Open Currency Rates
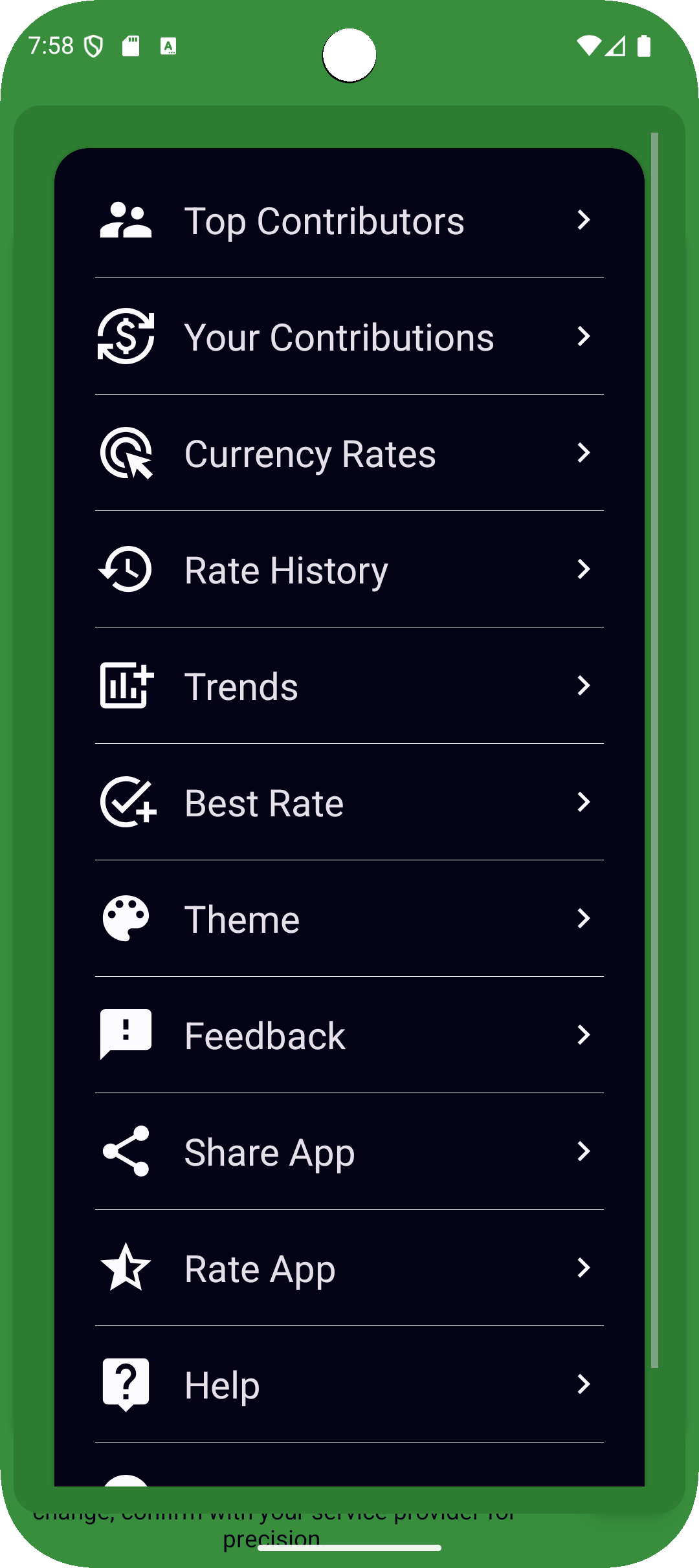The width and height of the screenshot is (699, 1568). click(349, 453)
